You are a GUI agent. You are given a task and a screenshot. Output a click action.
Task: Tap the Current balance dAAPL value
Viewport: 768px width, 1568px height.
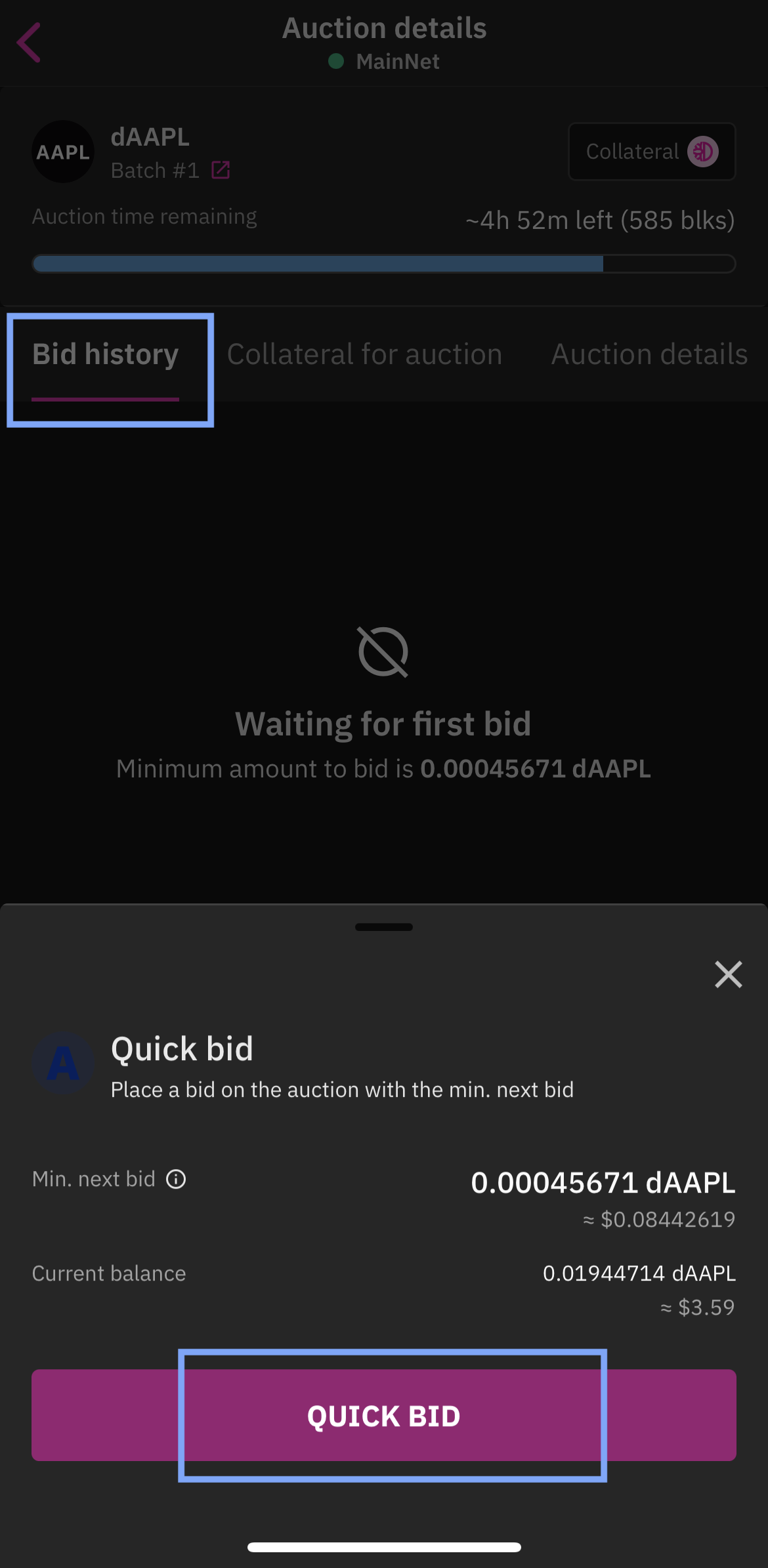(x=639, y=1273)
